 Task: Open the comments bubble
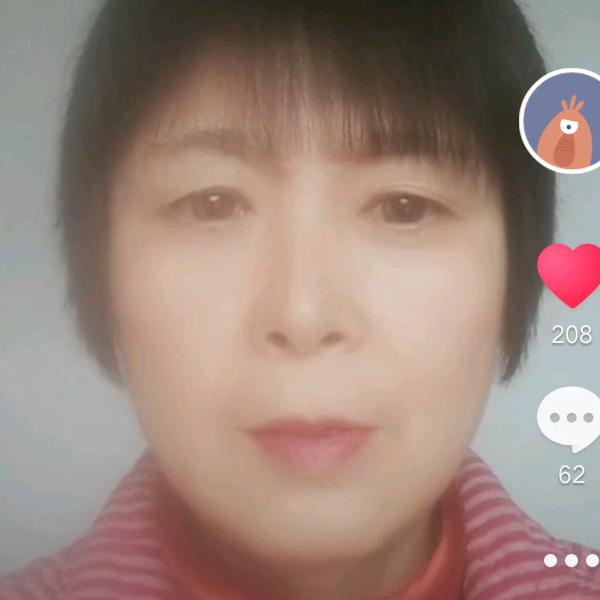click(x=569, y=419)
